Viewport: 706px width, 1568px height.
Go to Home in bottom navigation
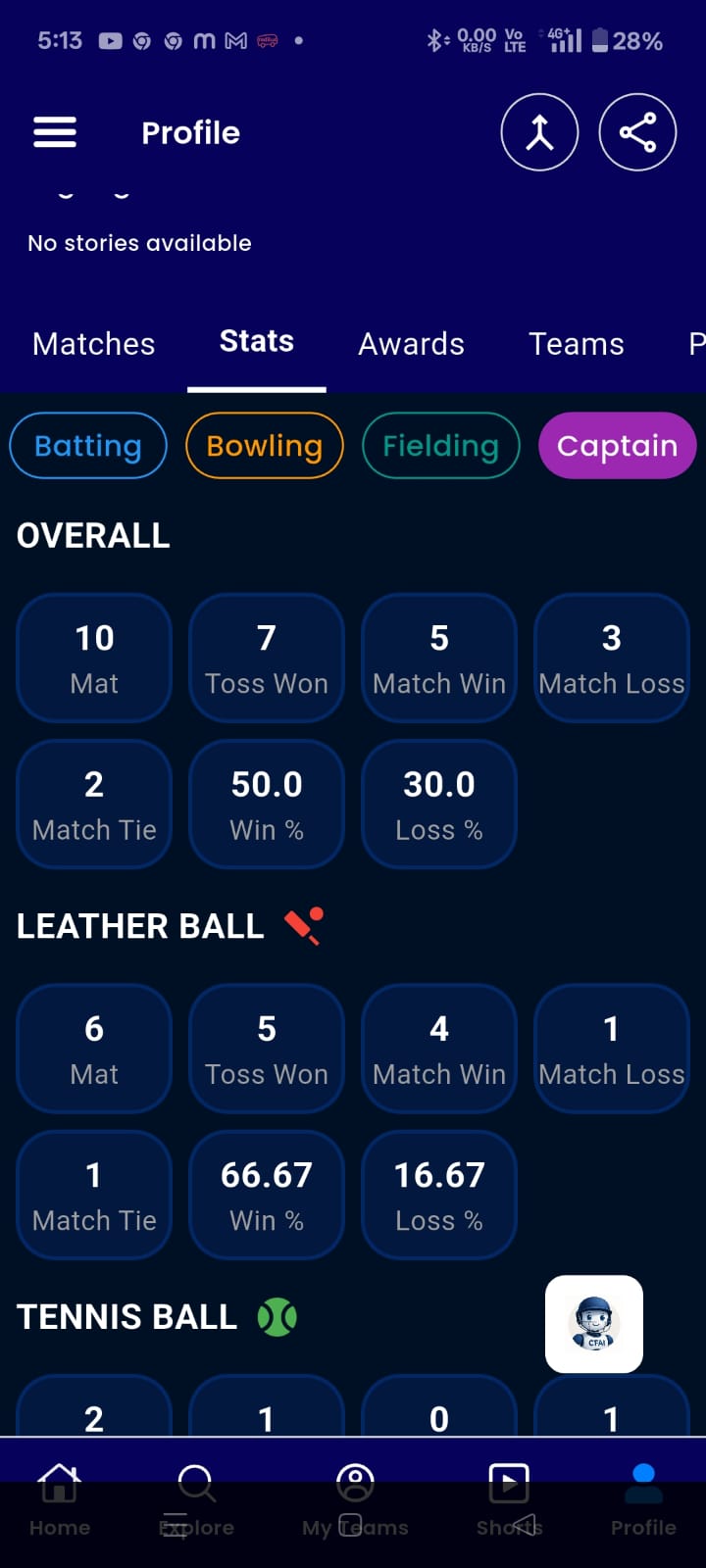pos(59,1499)
